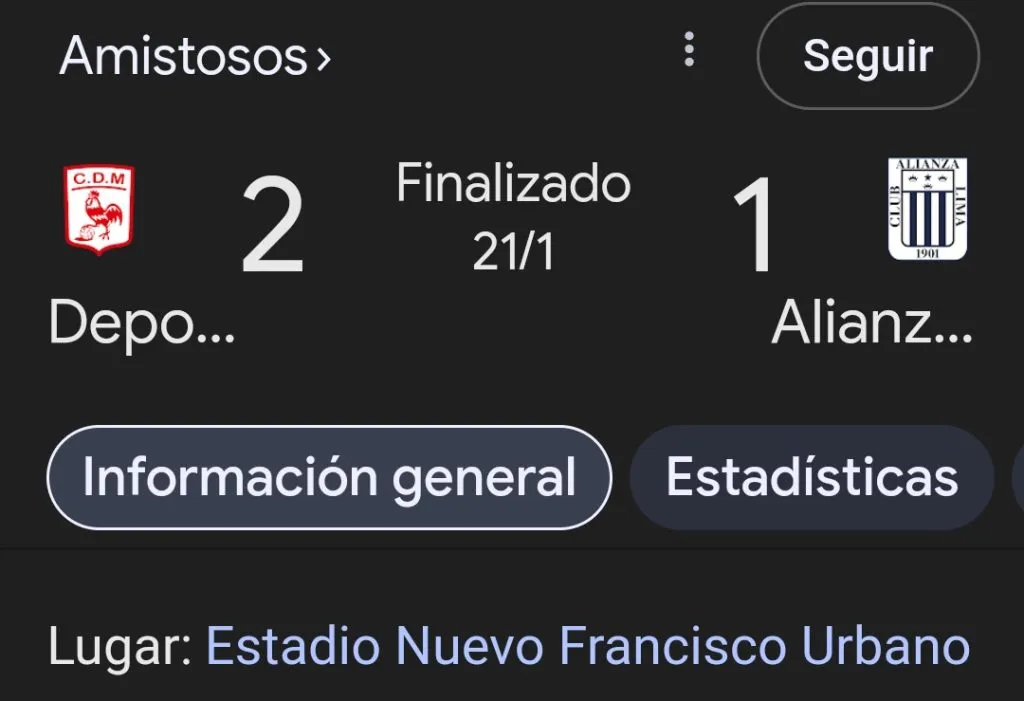This screenshot has width=1024, height=701.
Task: Select the Información general chip
Action: coord(329,478)
